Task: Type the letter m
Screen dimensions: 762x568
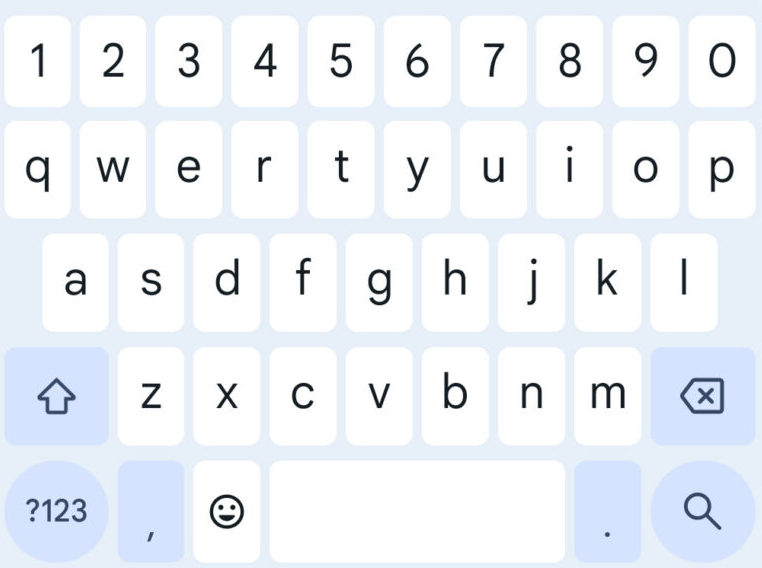Action: click(607, 397)
